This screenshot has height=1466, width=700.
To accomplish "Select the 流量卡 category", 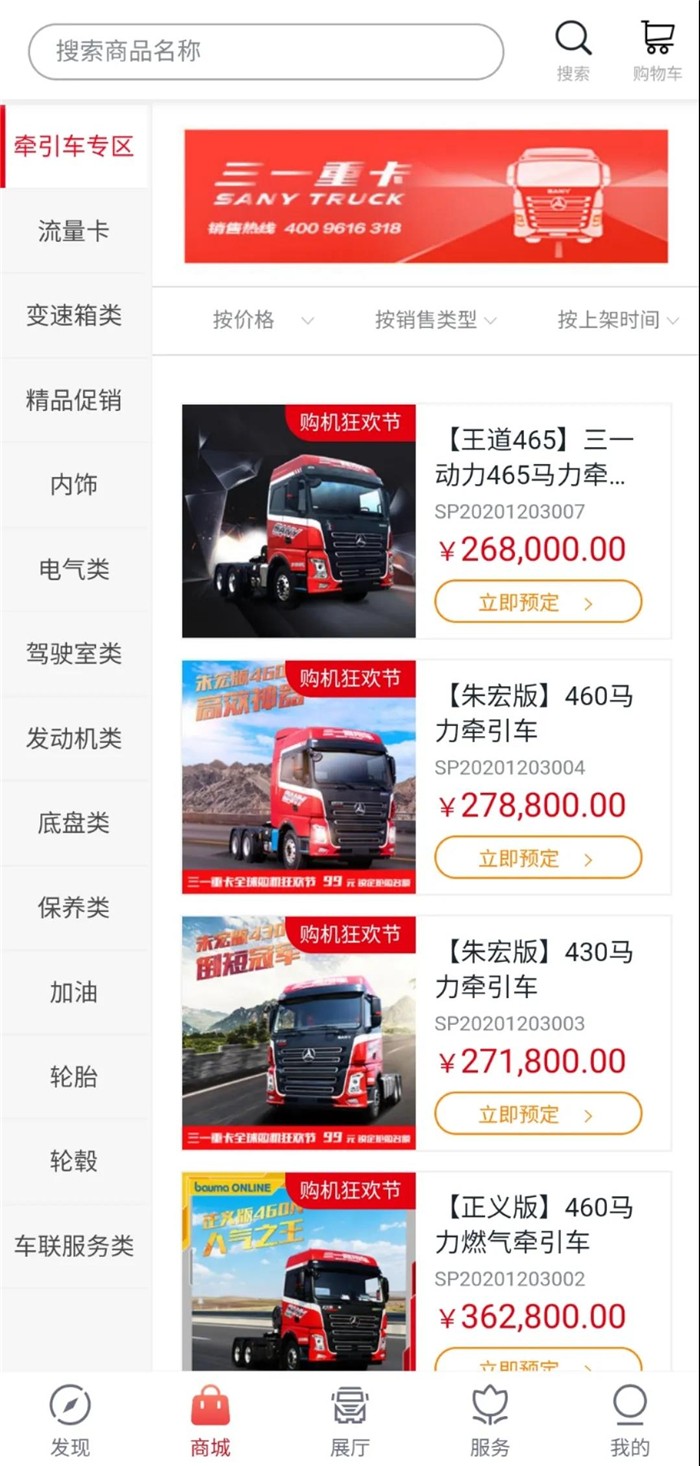I will pos(74,231).
